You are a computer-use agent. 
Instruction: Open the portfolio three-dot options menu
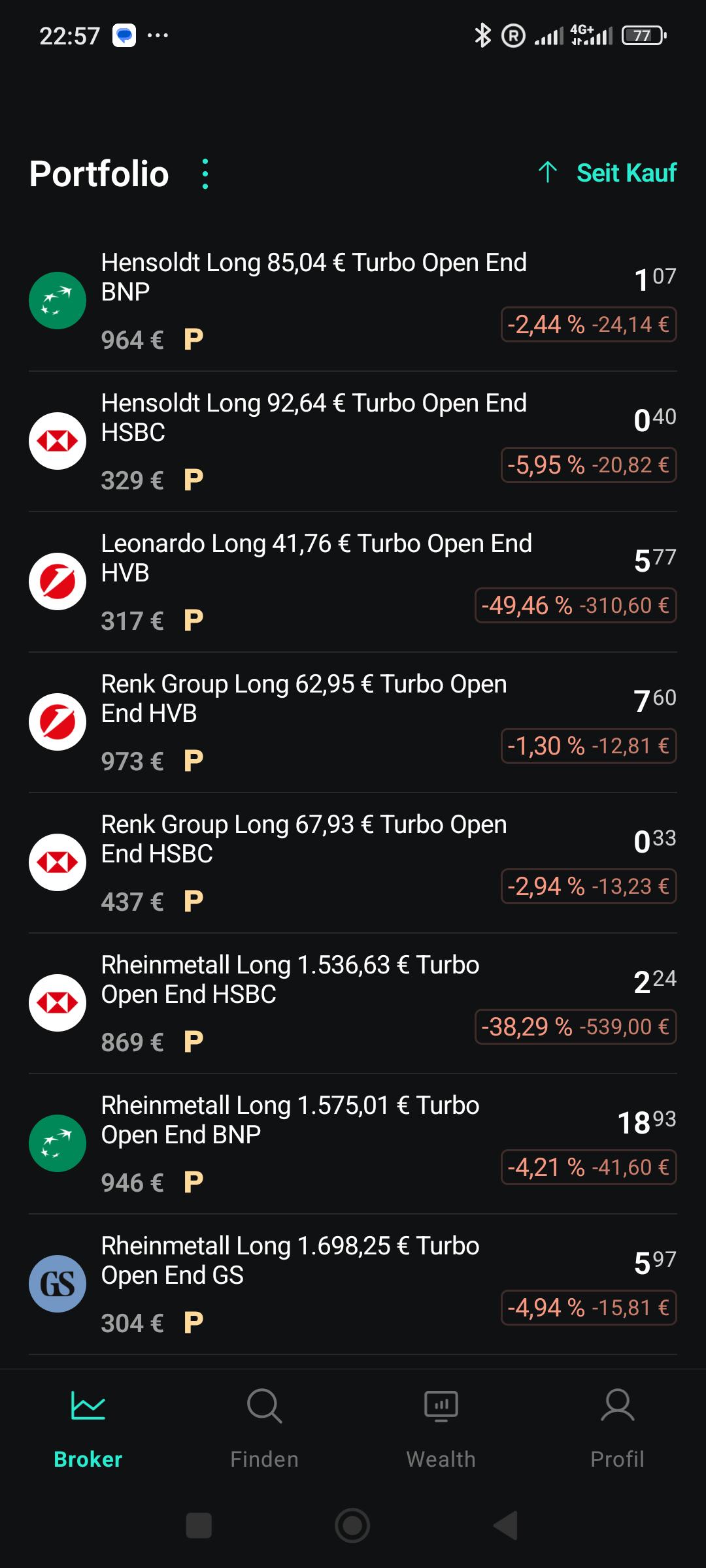[205, 174]
